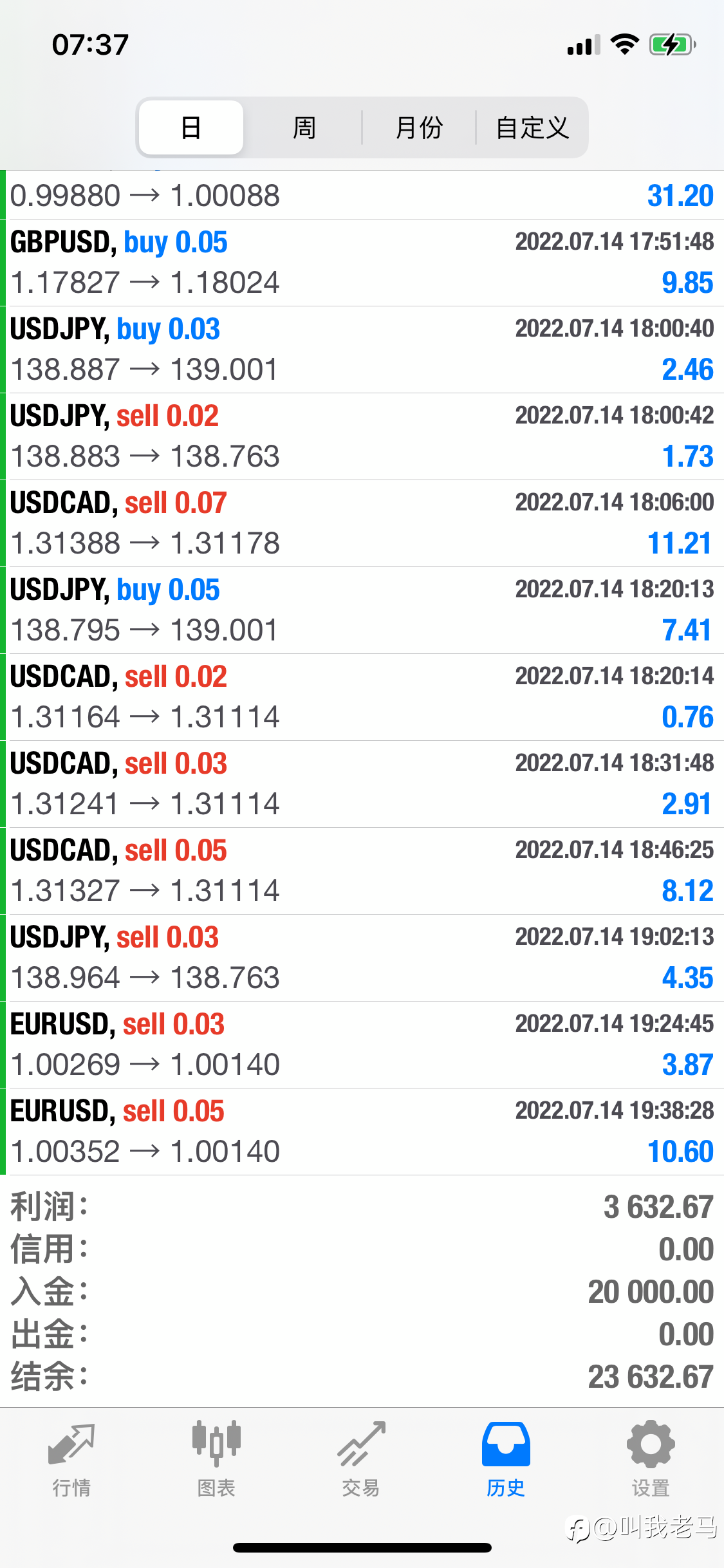Expand the EURUSD sell 0.05 trade
Screen dimensions: 724x1568
tap(362, 1132)
